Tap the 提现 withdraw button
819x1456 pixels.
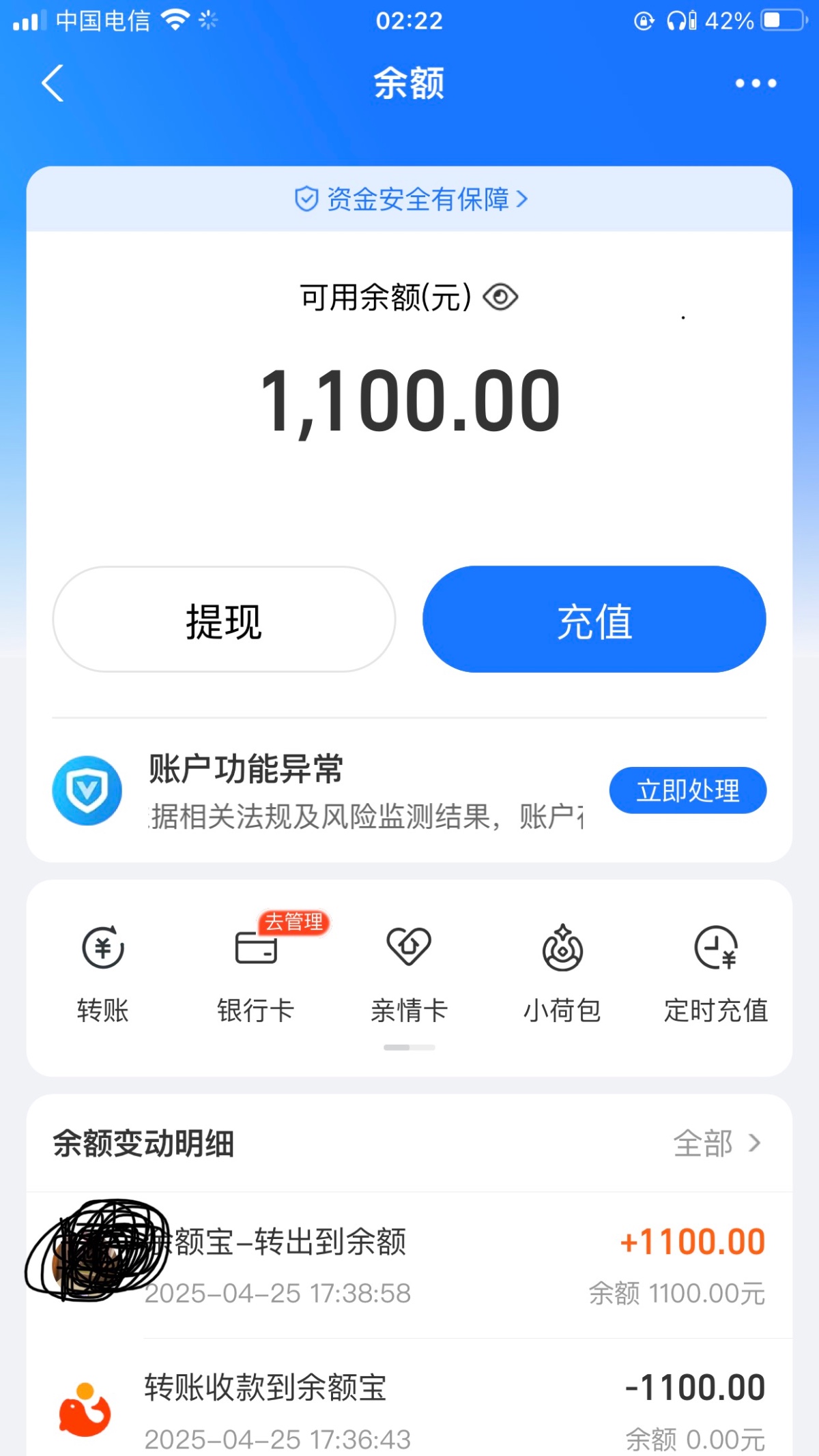click(224, 619)
